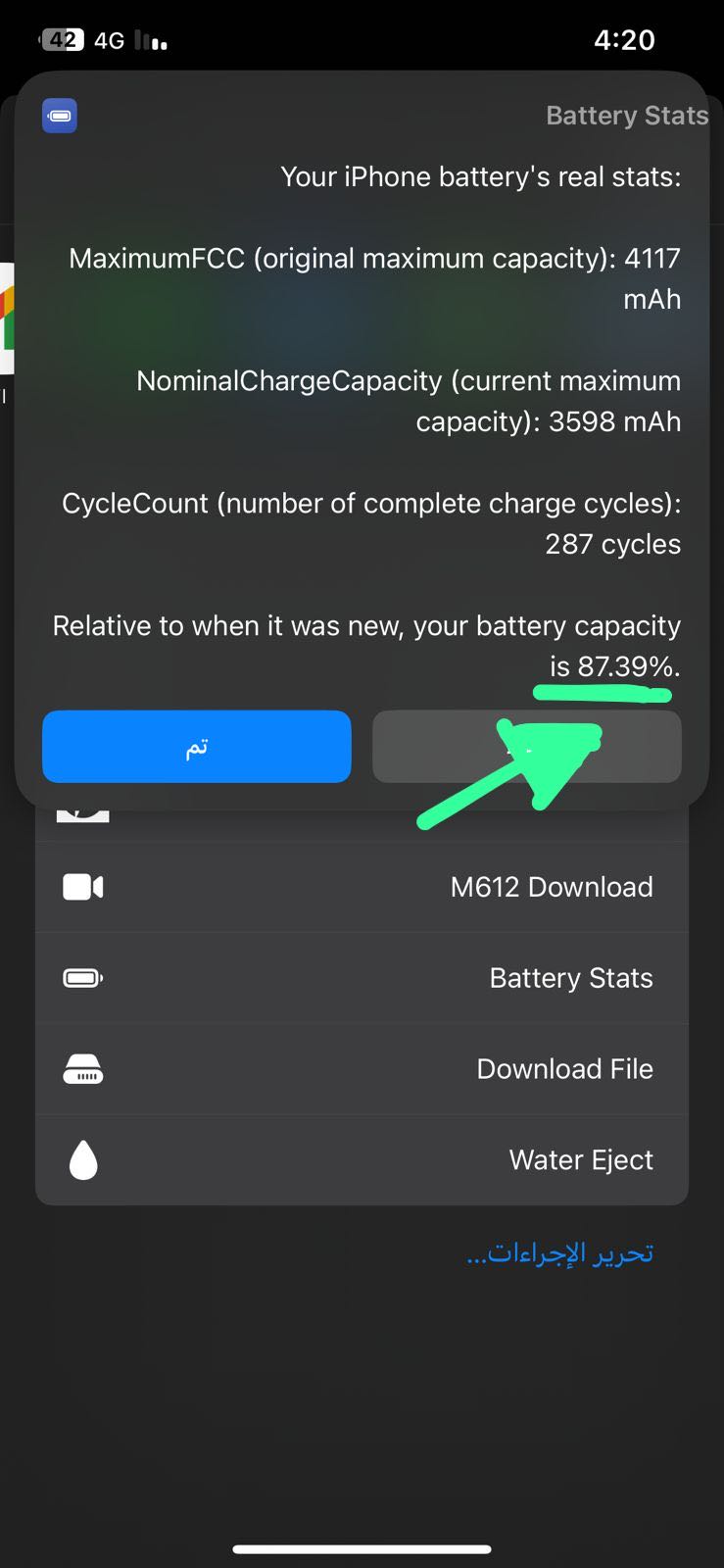724x1568 pixels.
Task: Tap the blue تم (Done) button
Action: 196,747
